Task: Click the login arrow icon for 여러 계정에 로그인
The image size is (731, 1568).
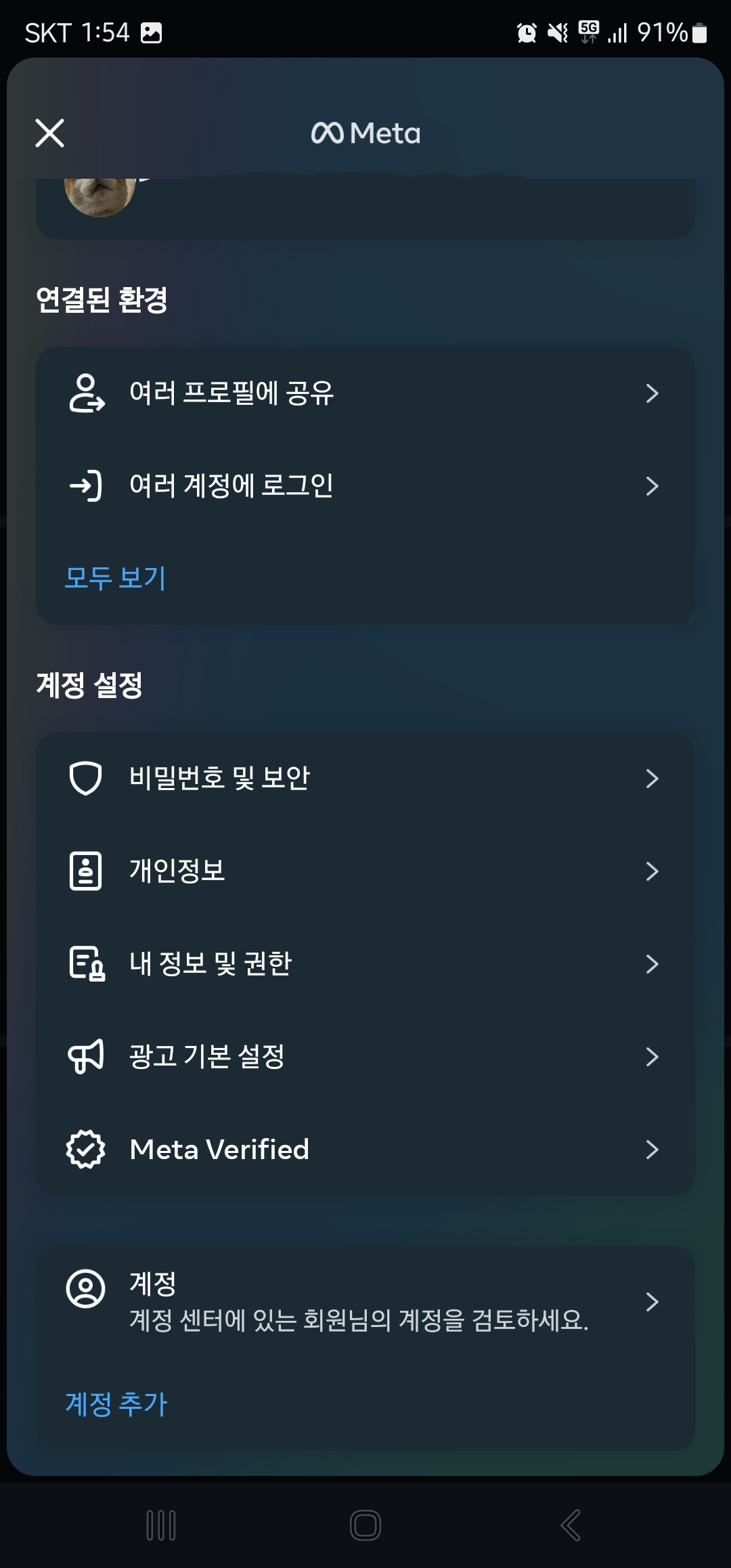Action: (x=86, y=485)
